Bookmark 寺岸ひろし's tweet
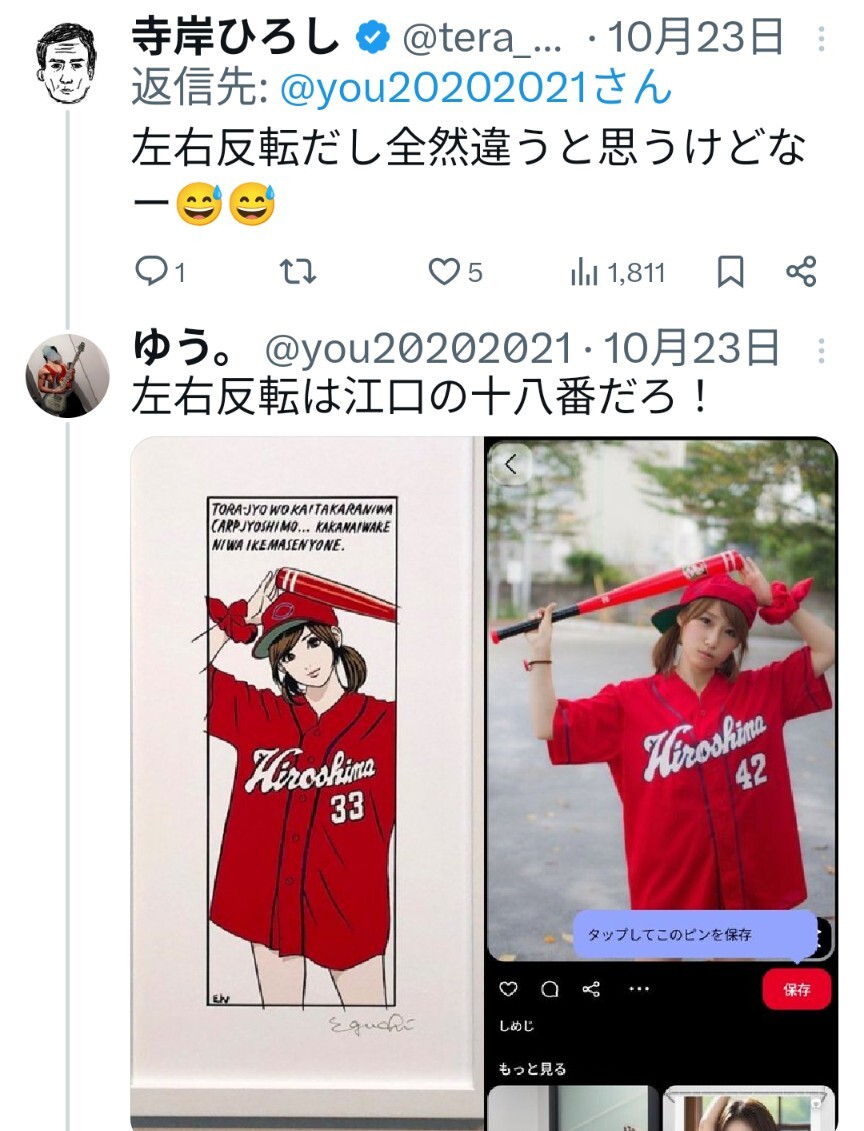Screen dimensions: 864x1131 tap(730, 272)
